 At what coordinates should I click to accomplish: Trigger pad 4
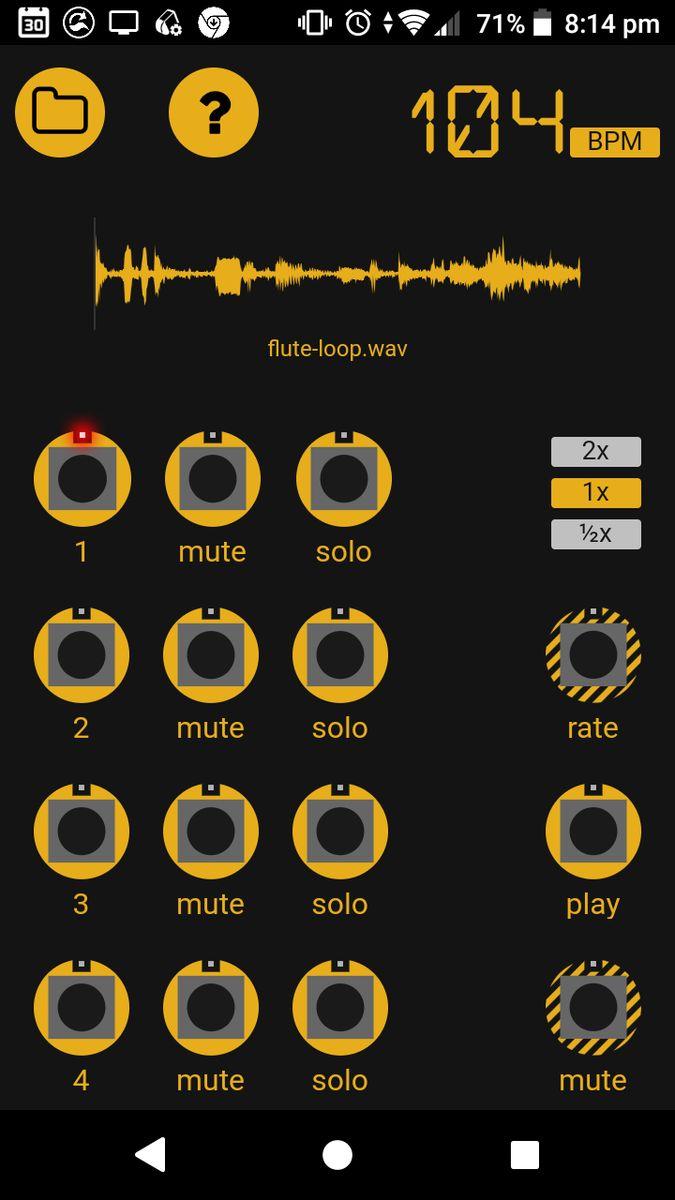(x=82, y=1007)
